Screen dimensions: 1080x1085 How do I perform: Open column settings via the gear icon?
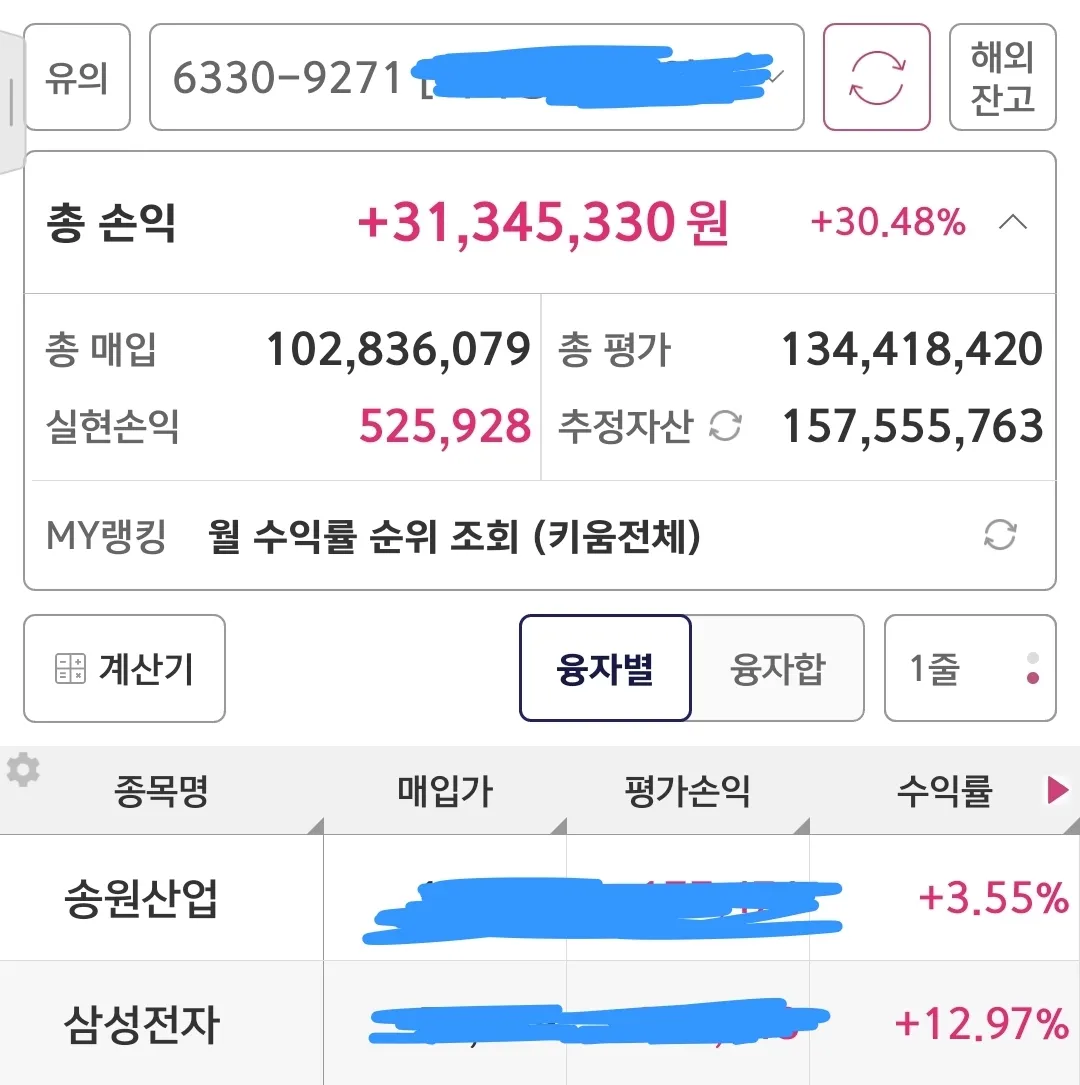click(23, 771)
